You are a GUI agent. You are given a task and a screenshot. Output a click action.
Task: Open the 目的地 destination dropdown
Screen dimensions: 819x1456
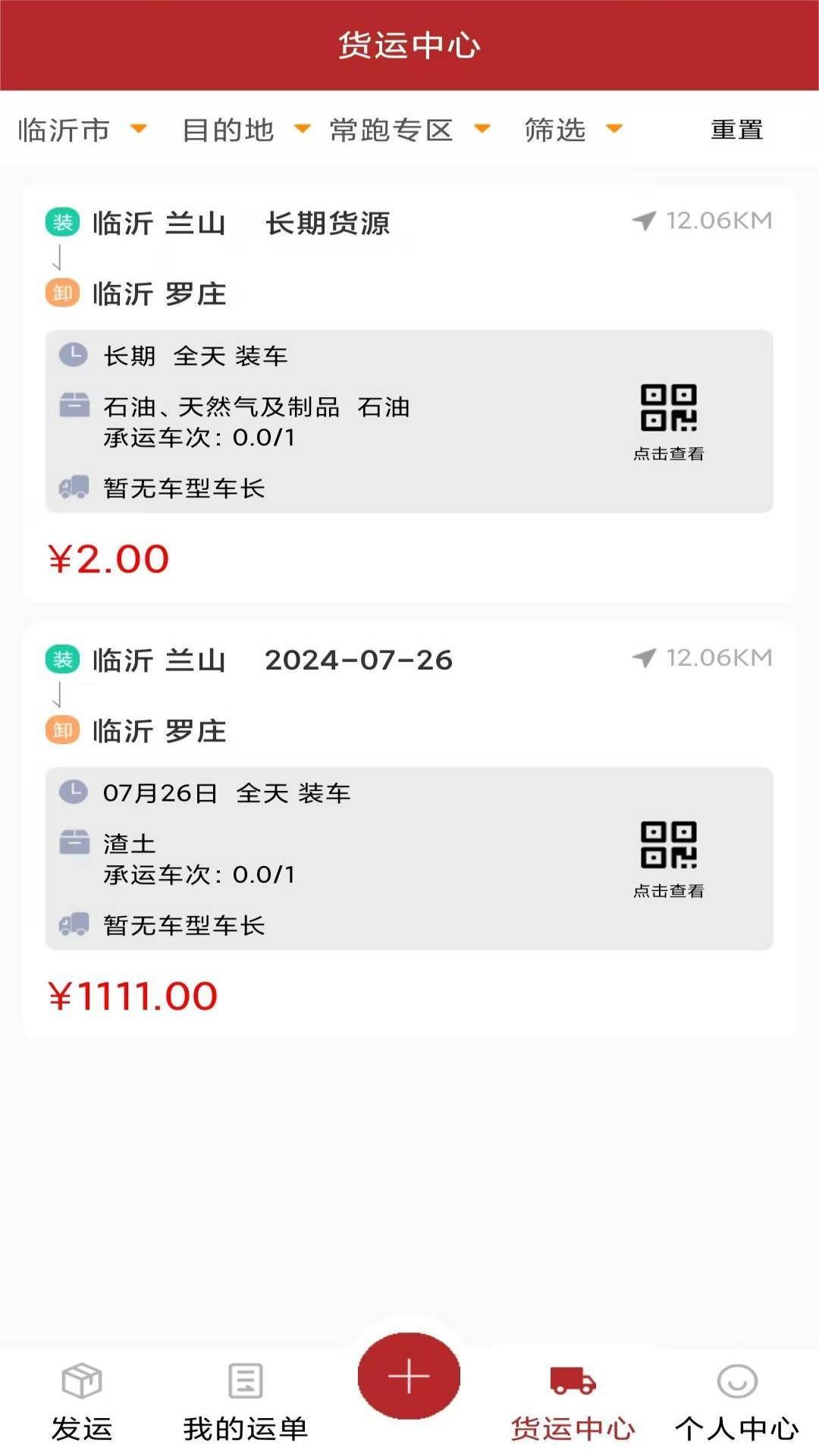pos(243,130)
